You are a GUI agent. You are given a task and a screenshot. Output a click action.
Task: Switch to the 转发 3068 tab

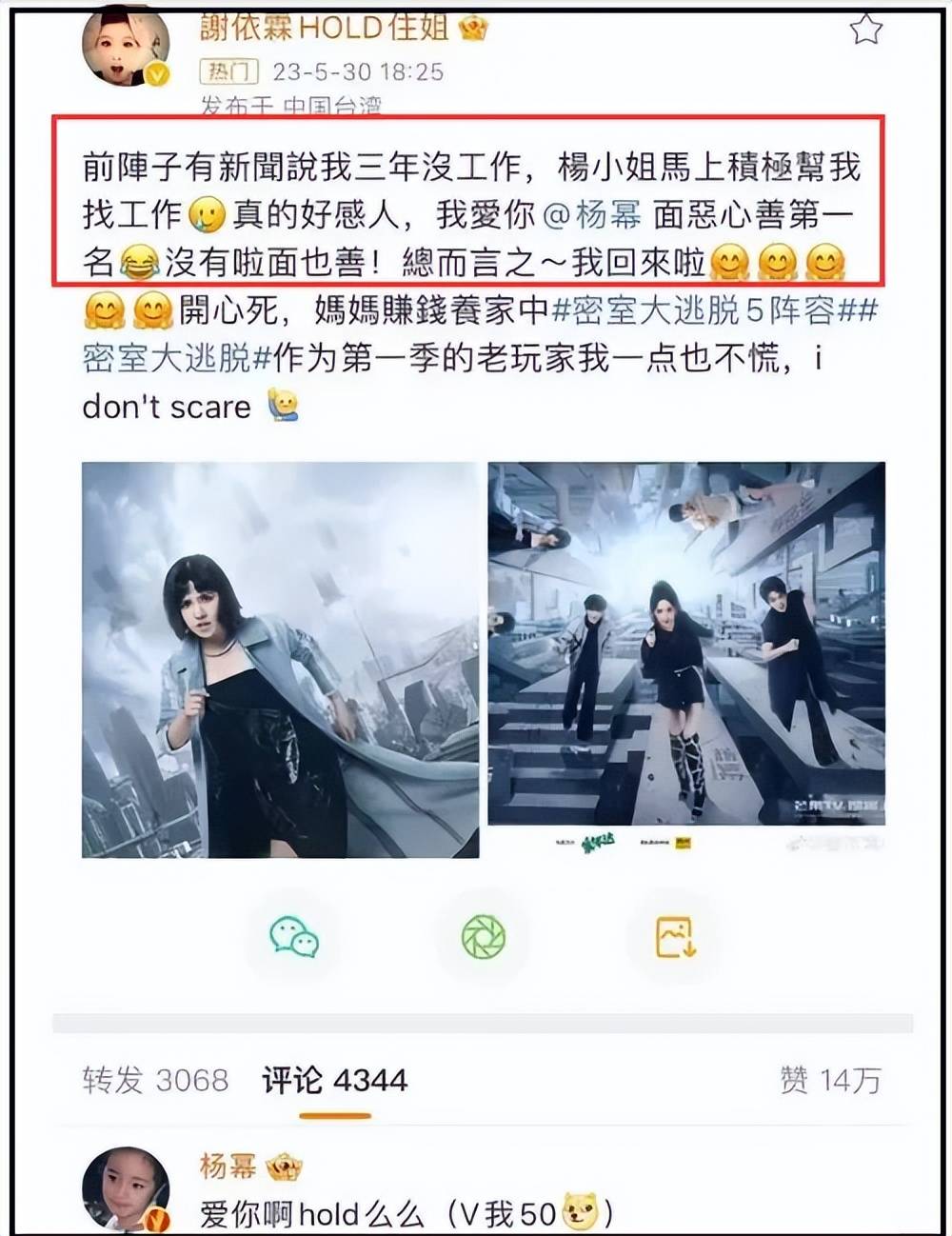155,1080
